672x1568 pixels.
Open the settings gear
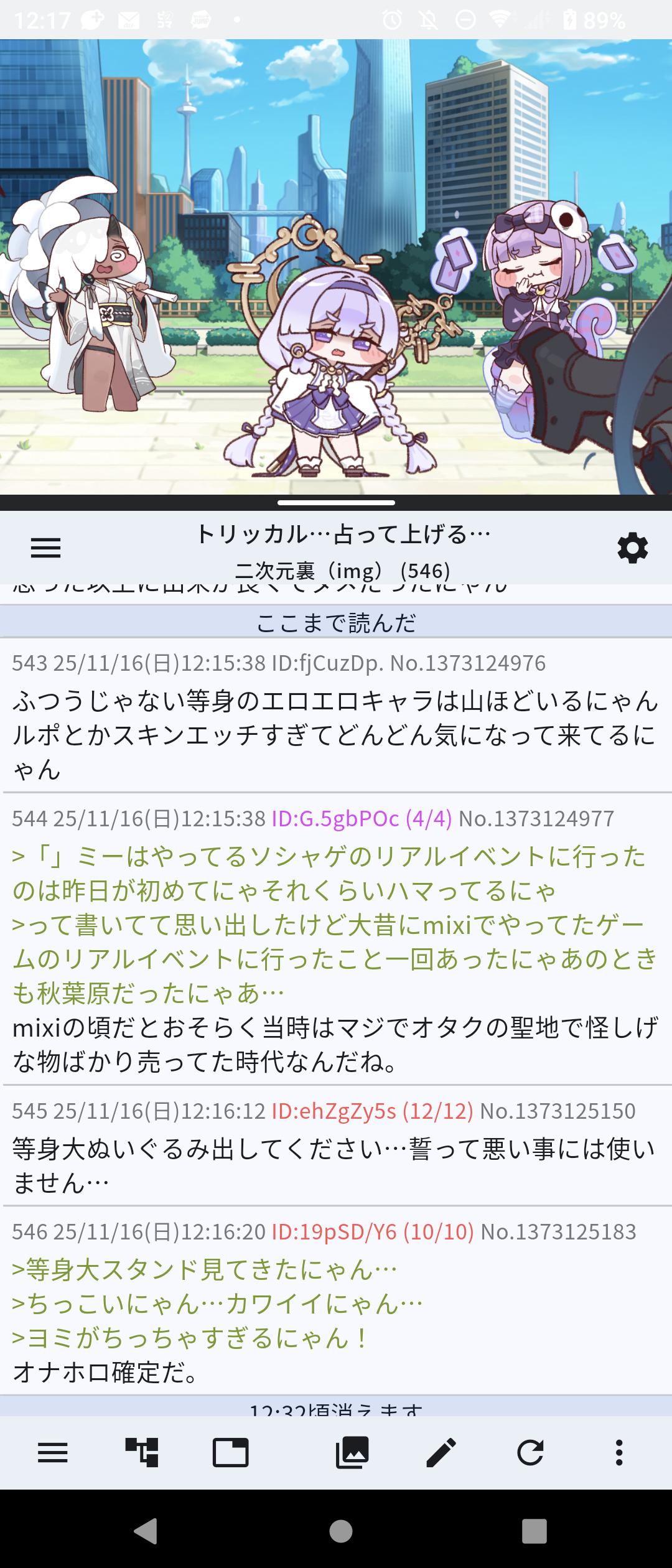click(x=632, y=548)
